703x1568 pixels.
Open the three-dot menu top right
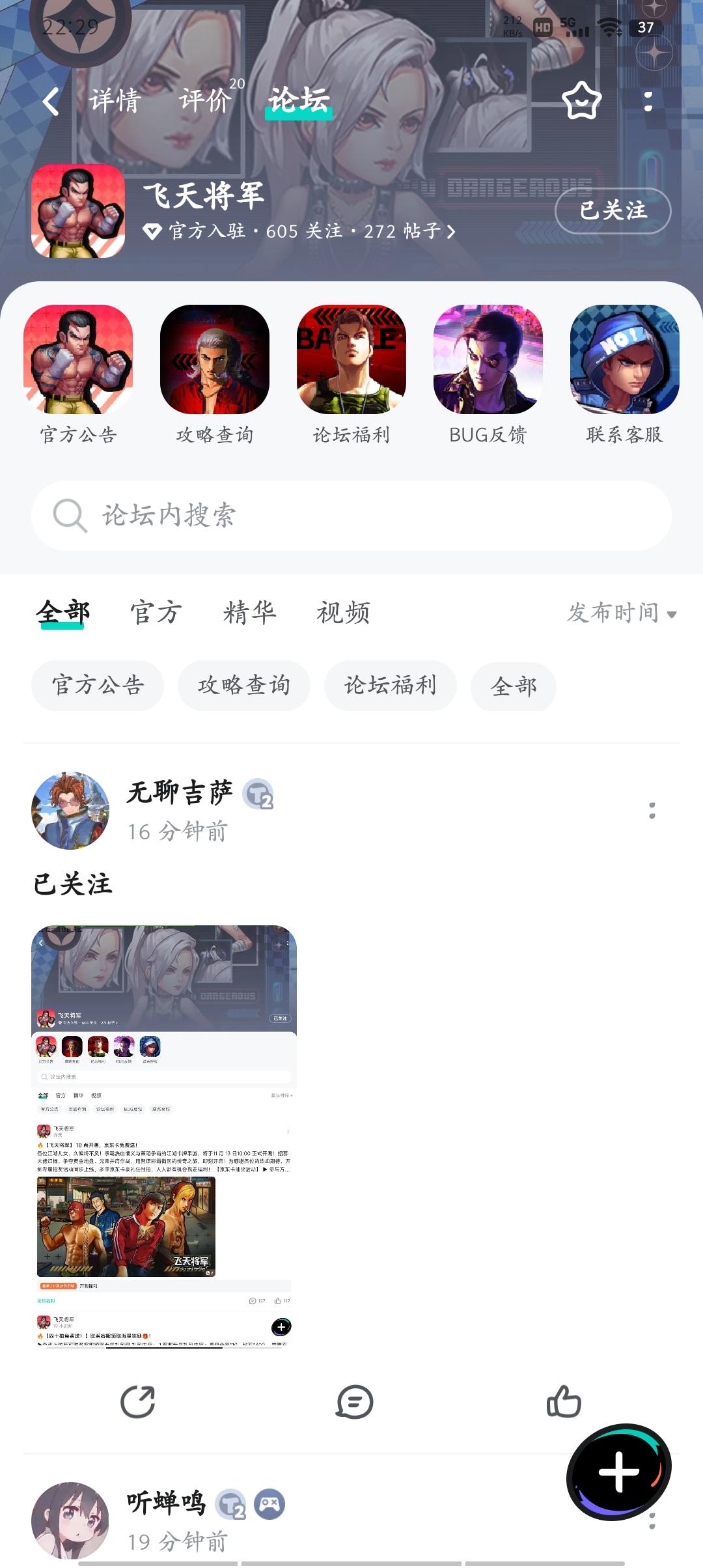(646, 102)
